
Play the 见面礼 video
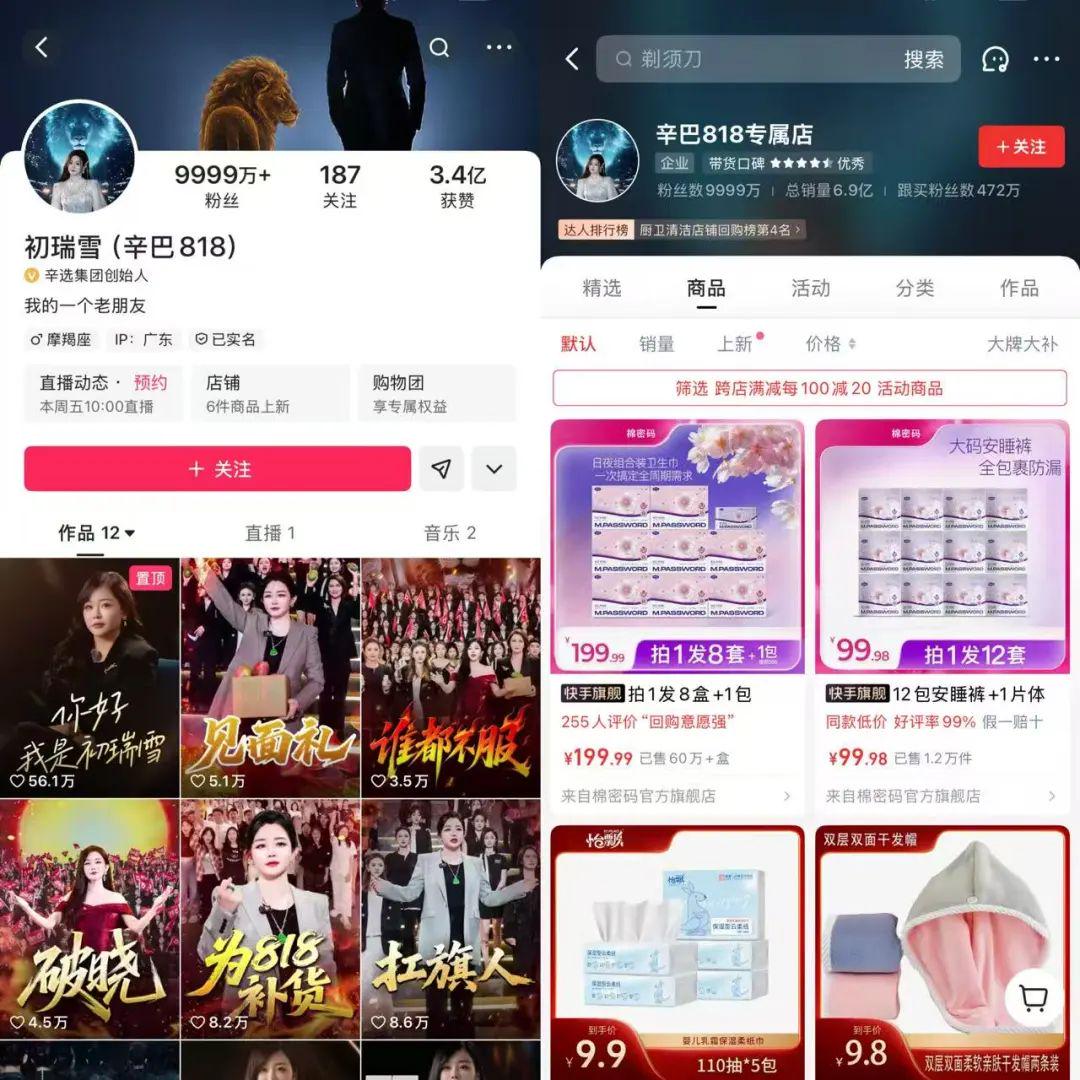270,677
